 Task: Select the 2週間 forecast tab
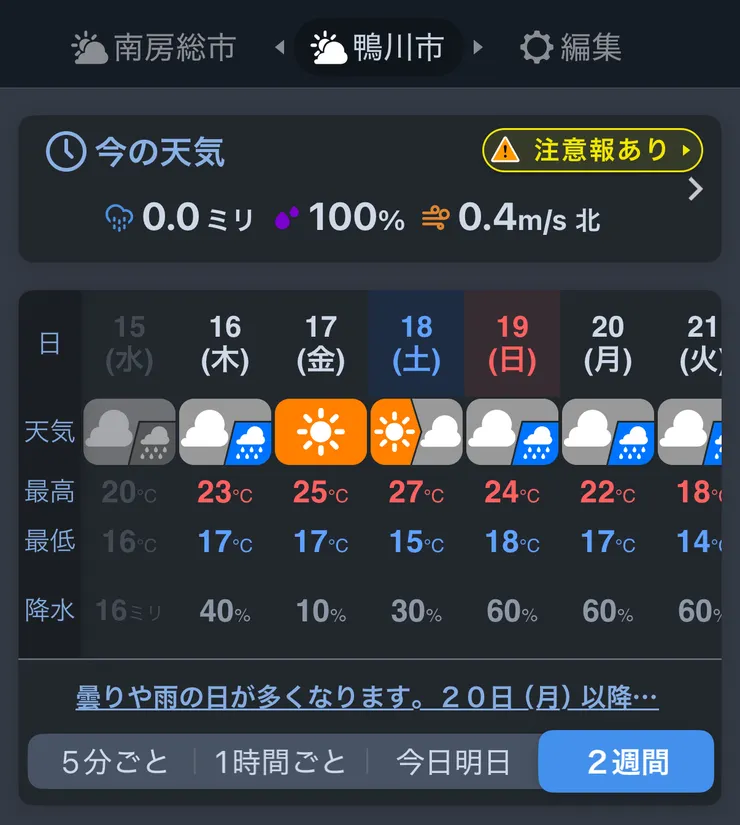point(627,762)
